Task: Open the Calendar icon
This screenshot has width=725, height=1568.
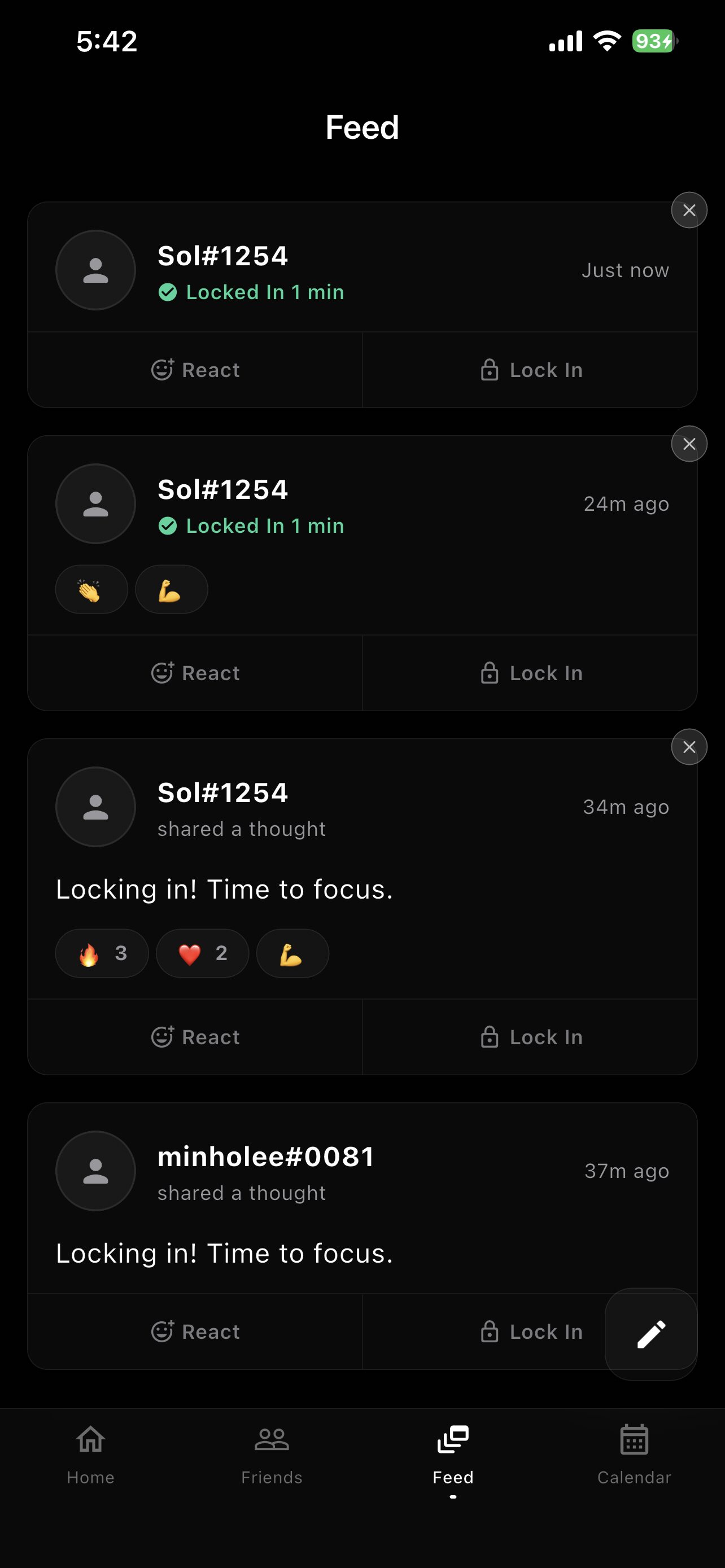Action: (x=634, y=1441)
